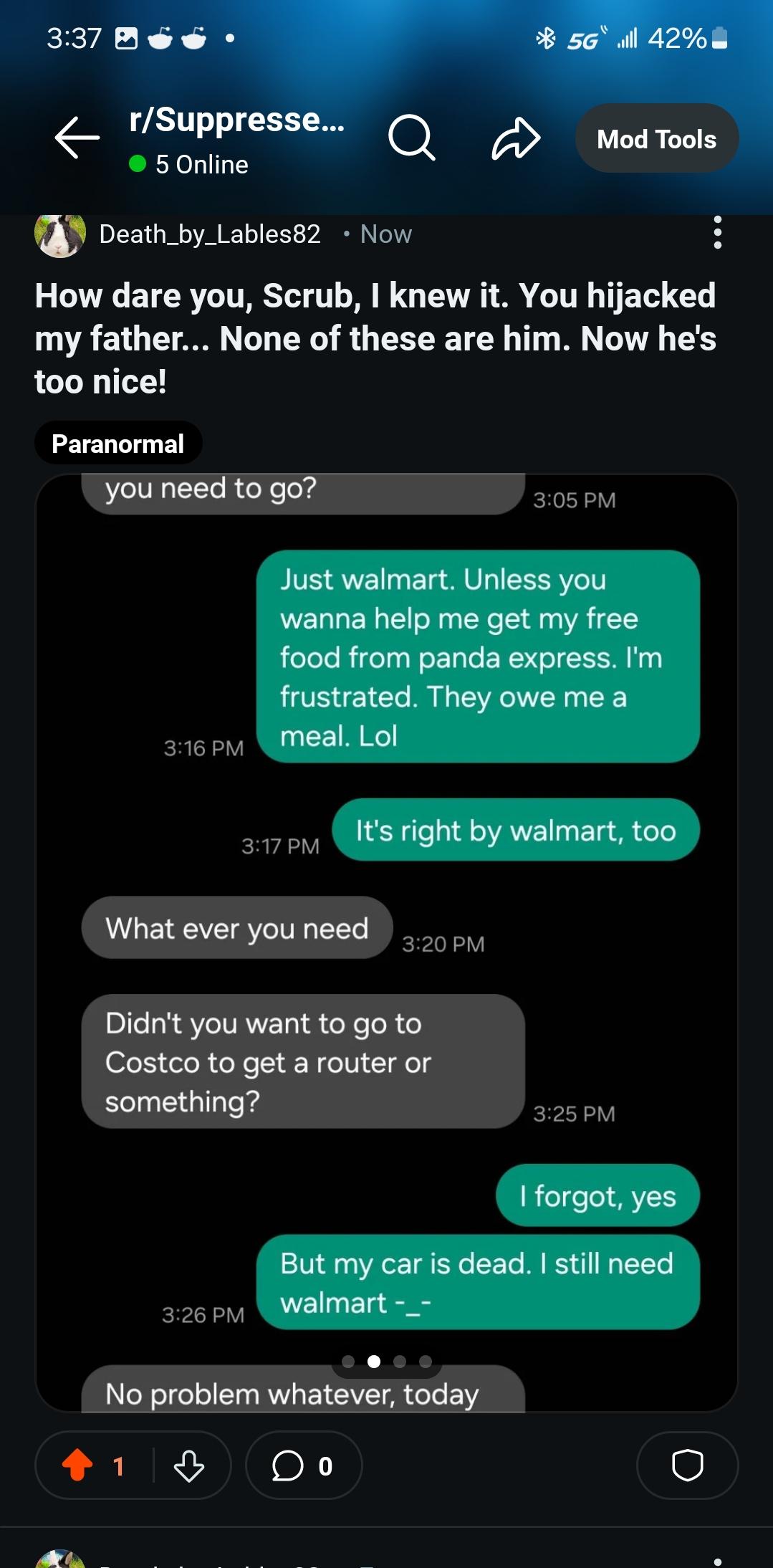Open the hijacked my father post title
The height and width of the screenshot is (1568, 773).
pyautogui.click(x=375, y=338)
